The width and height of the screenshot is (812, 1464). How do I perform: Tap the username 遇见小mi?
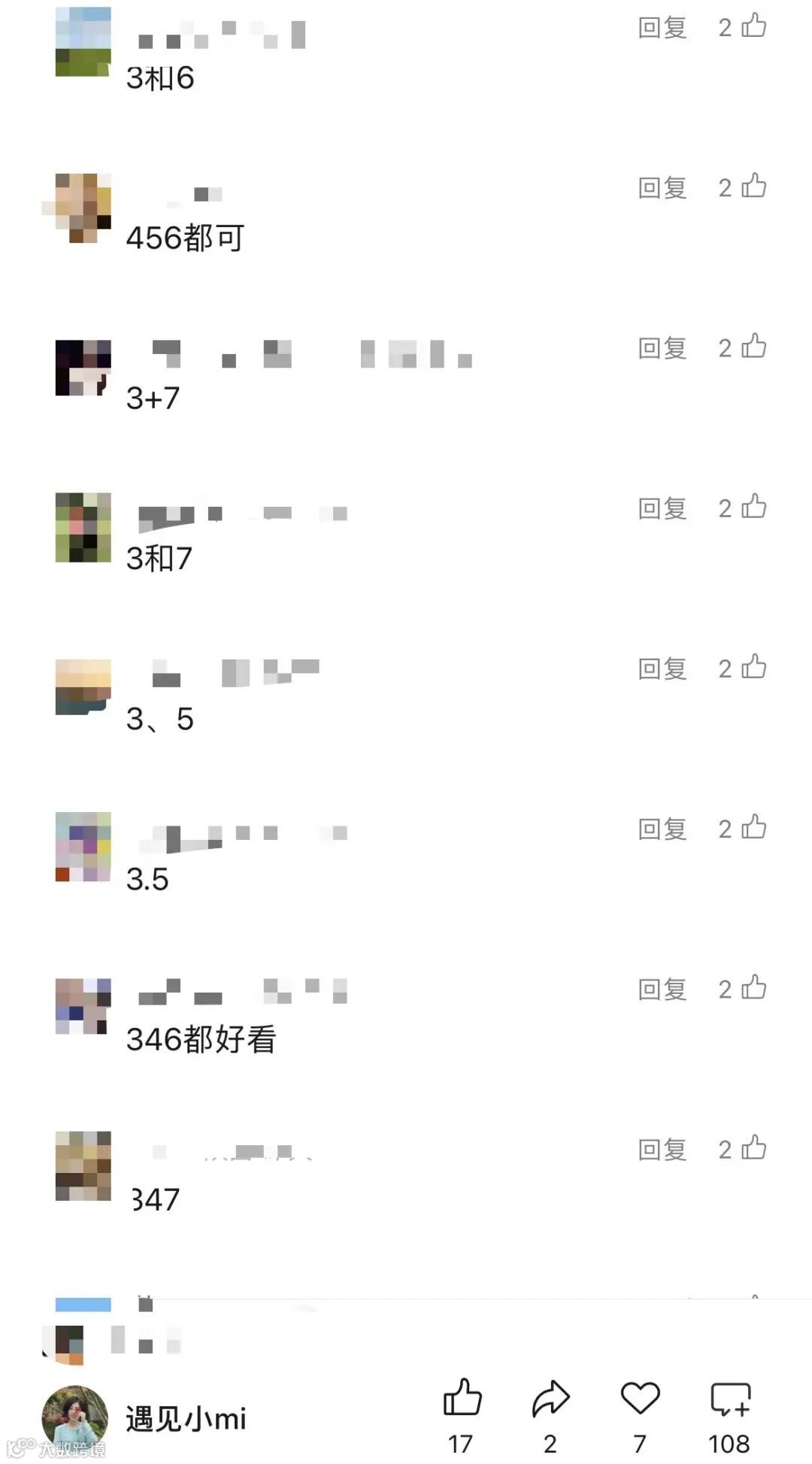tap(184, 1417)
